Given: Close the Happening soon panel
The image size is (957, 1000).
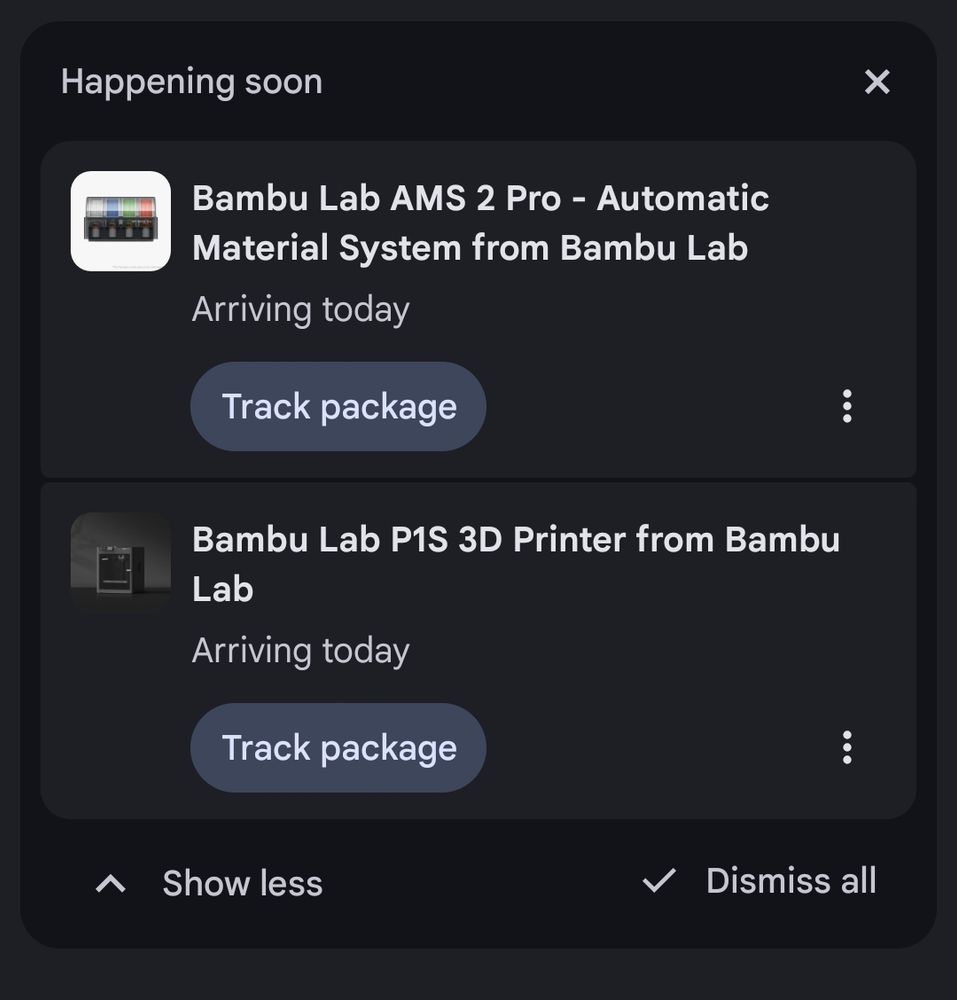Looking at the screenshot, I should 877,82.
